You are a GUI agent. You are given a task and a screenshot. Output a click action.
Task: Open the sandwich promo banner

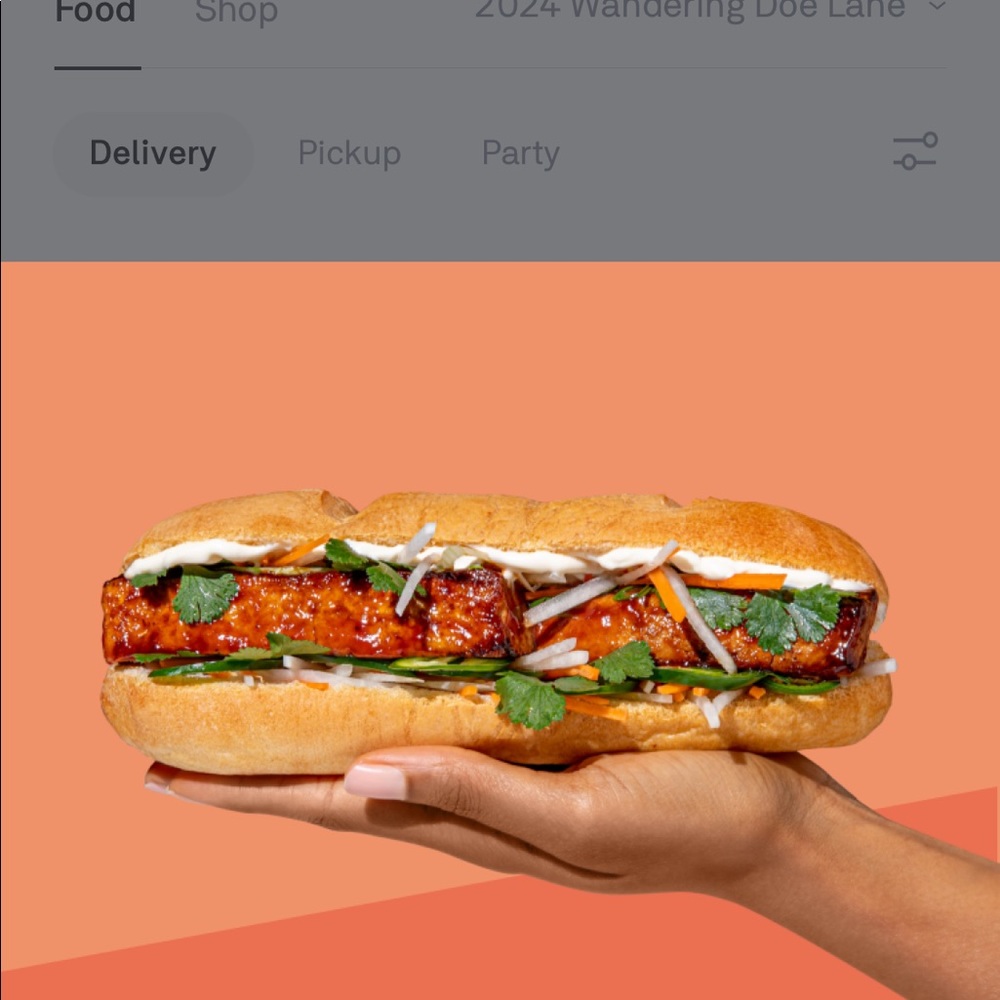pyautogui.click(x=500, y=630)
